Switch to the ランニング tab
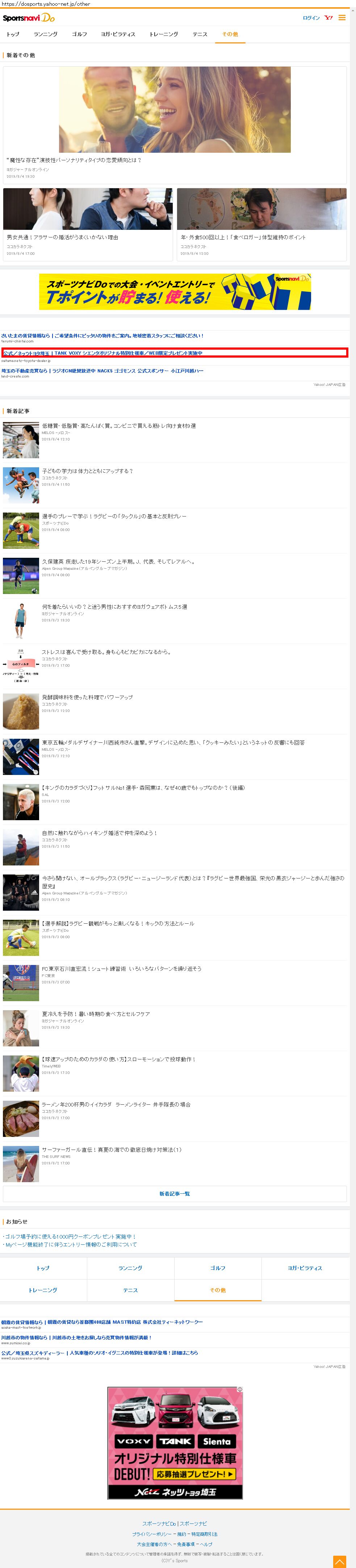The height and width of the screenshot is (1568, 356). click(46, 34)
